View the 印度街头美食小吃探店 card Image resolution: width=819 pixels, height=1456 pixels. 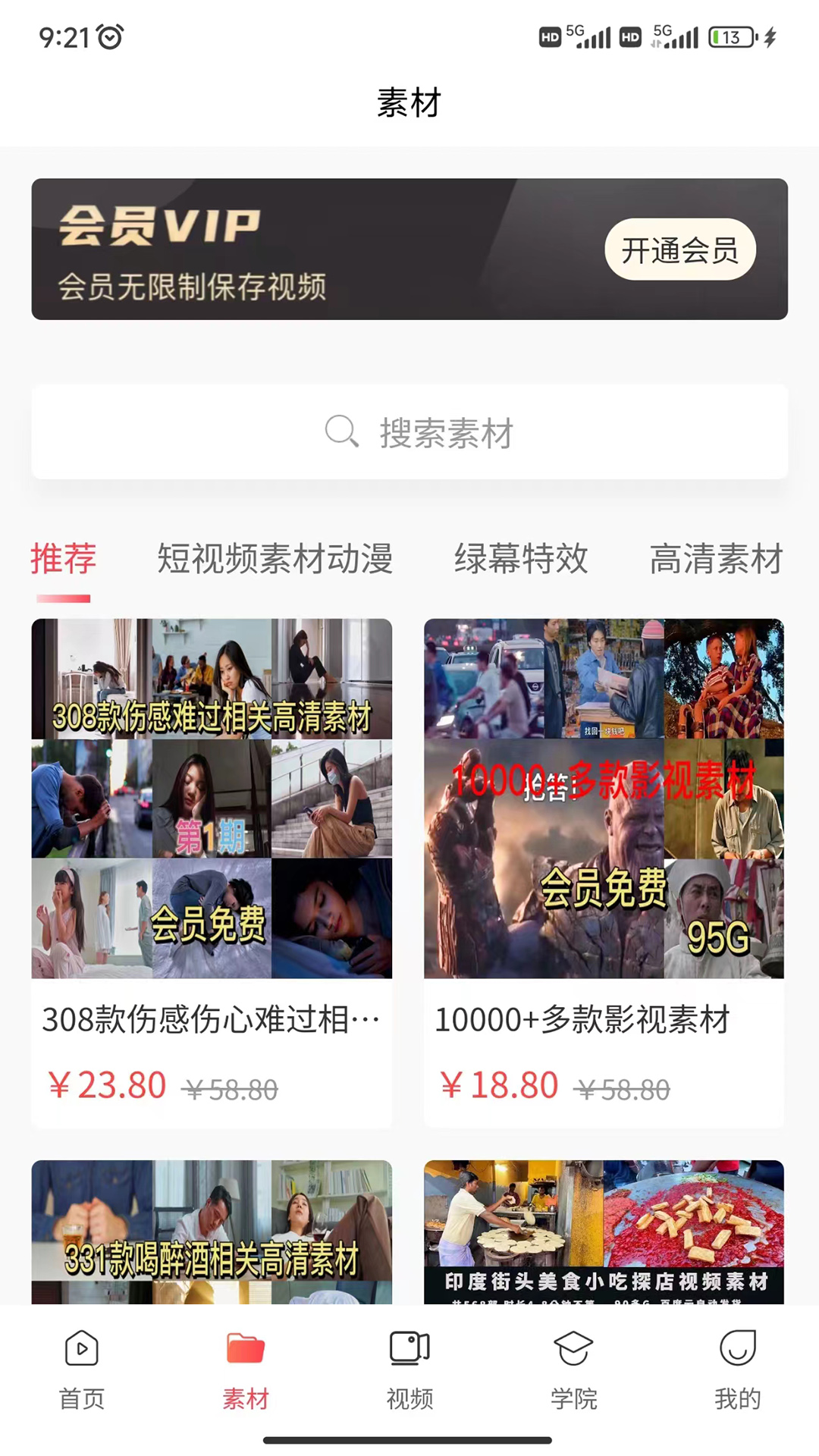tap(604, 1232)
